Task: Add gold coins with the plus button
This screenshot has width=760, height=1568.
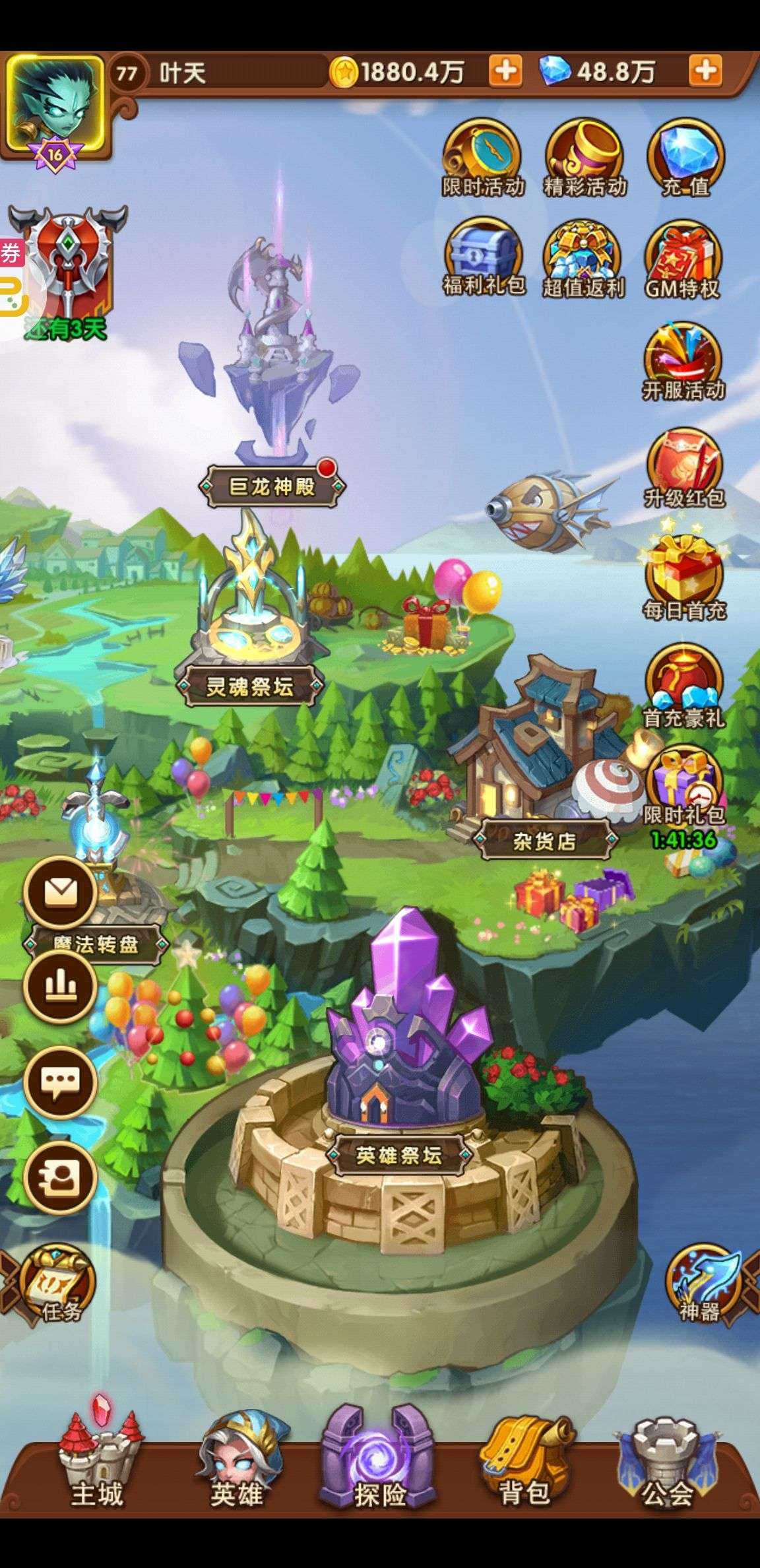Action: (x=505, y=71)
